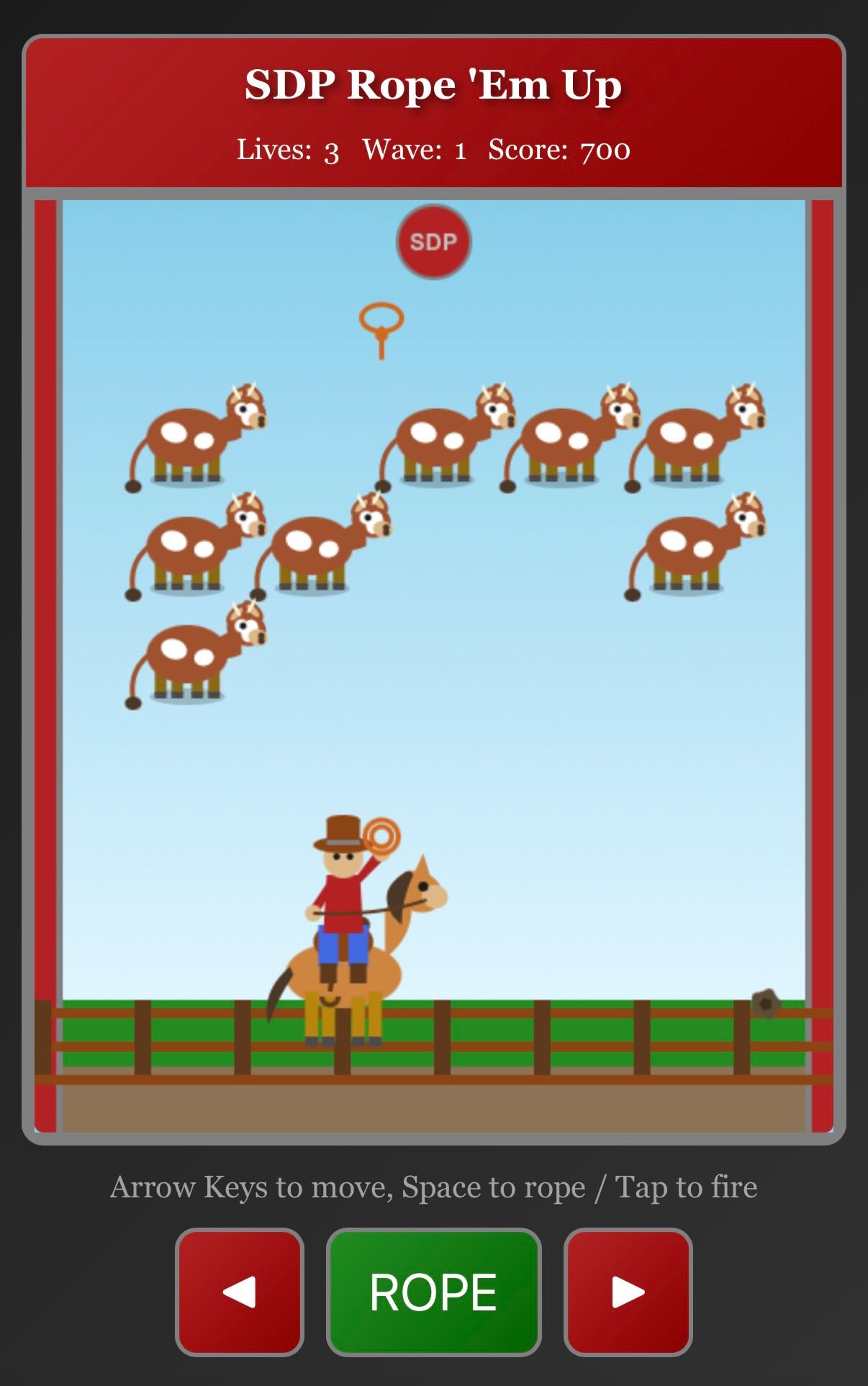Image resolution: width=868 pixels, height=1386 pixels.
Task: Click the lasso held in the cowboy's hand
Action: tap(384, 835)
